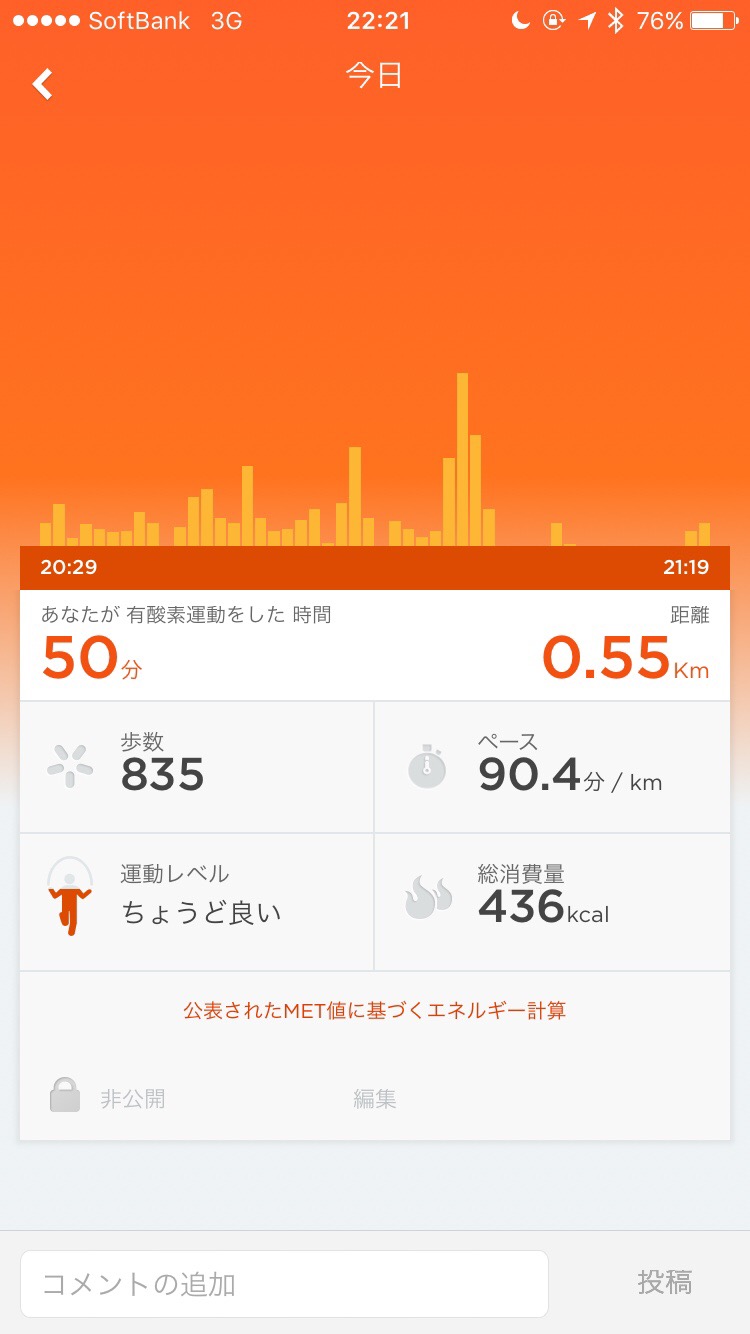The height and width of the screenshot is (1334, 750).
Task: Open the 公表されたMET値 energy calculation link
Action: pyautogui.click(x=374, y=1010)
